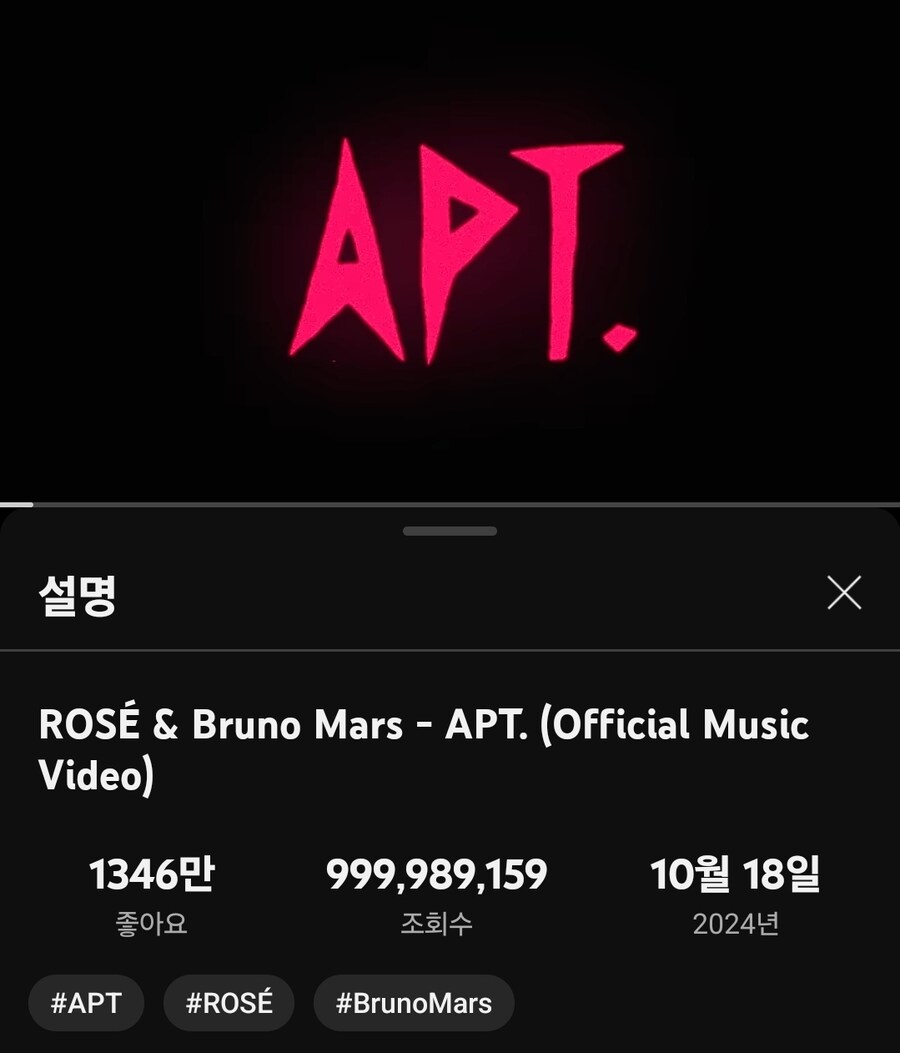900x1053 pixels.
Task: Close the 설명 description panel
Action: pos(844,594)
